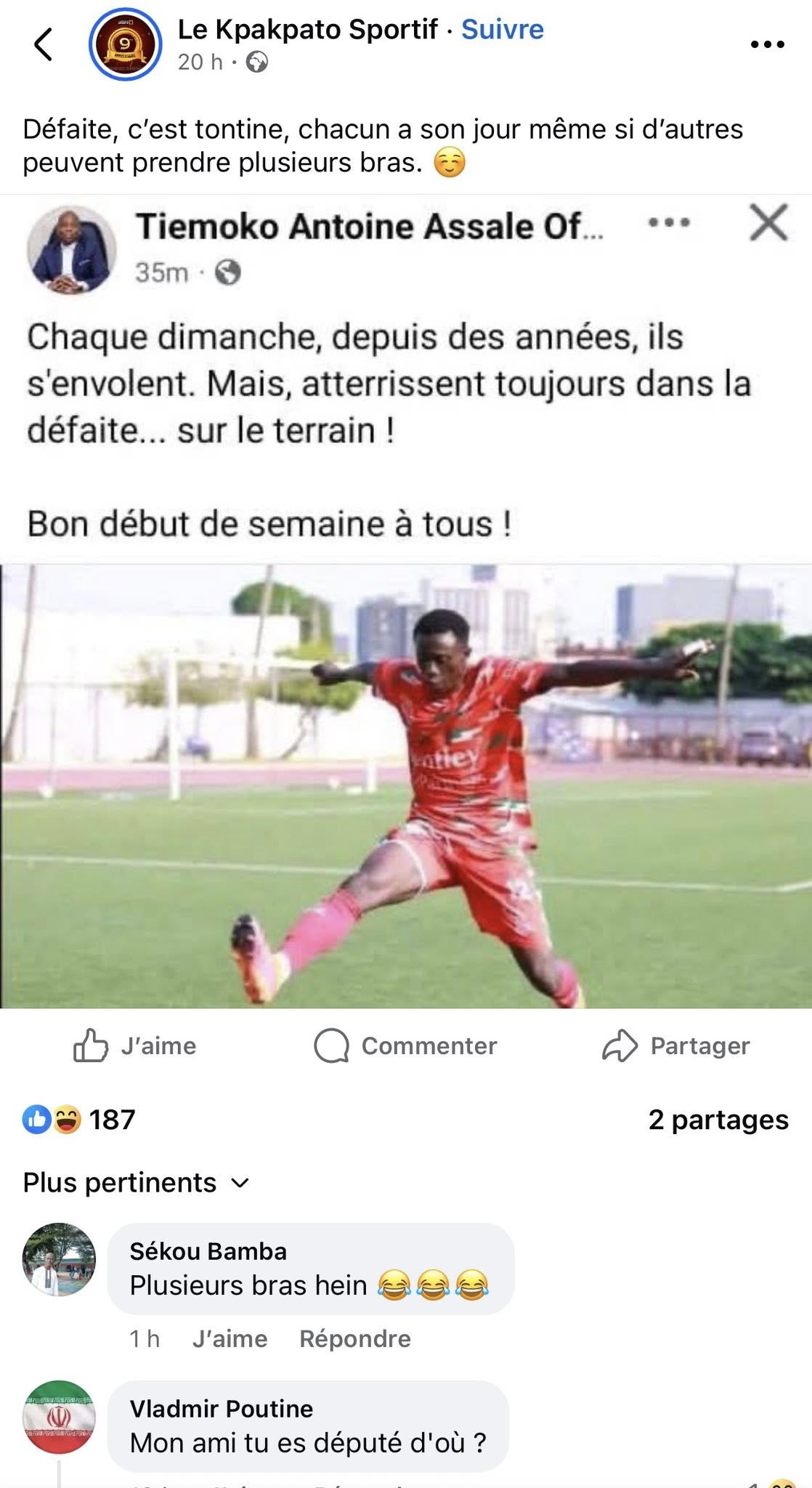Expand the Plus pertinents comment sorting

tap(137, 1182)
